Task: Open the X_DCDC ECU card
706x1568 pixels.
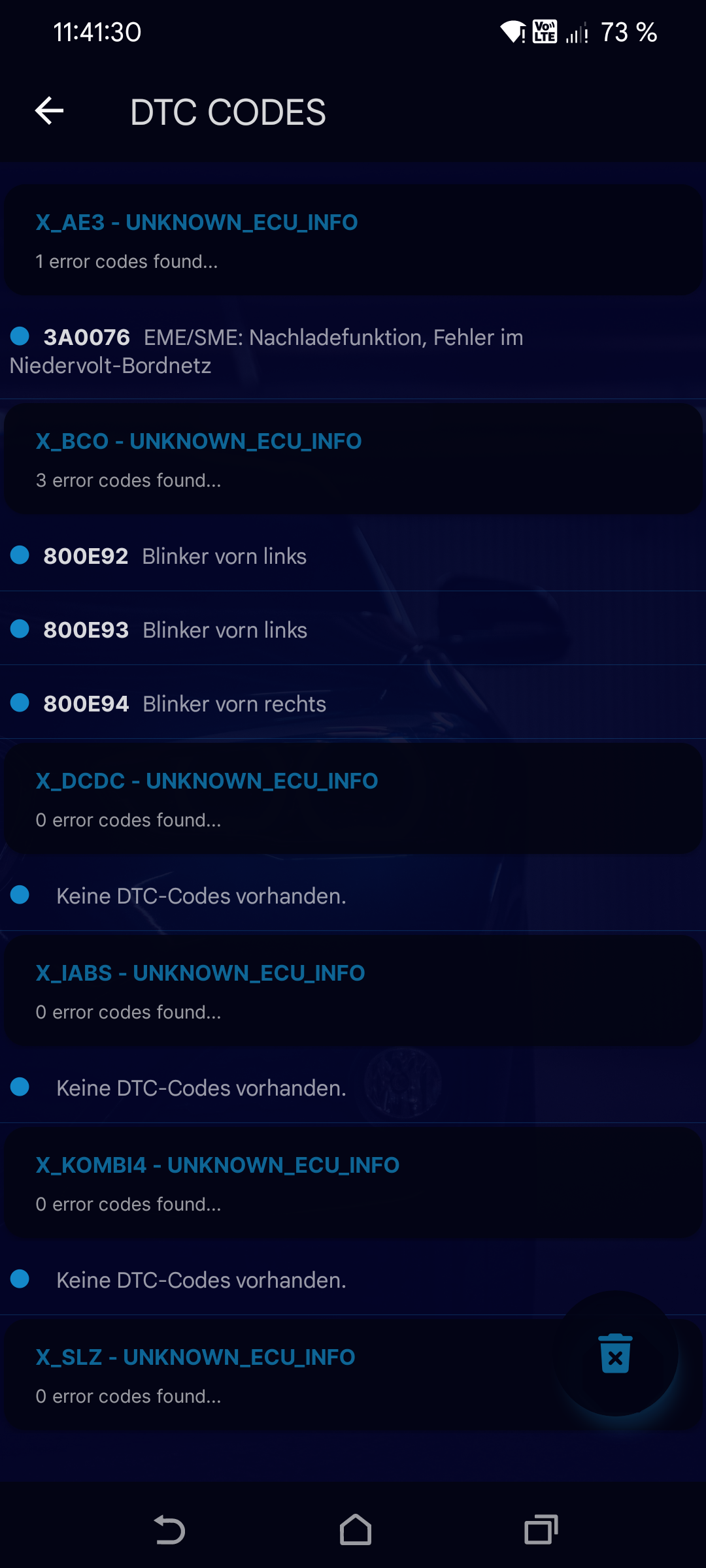Action: (x=353, y=798)
